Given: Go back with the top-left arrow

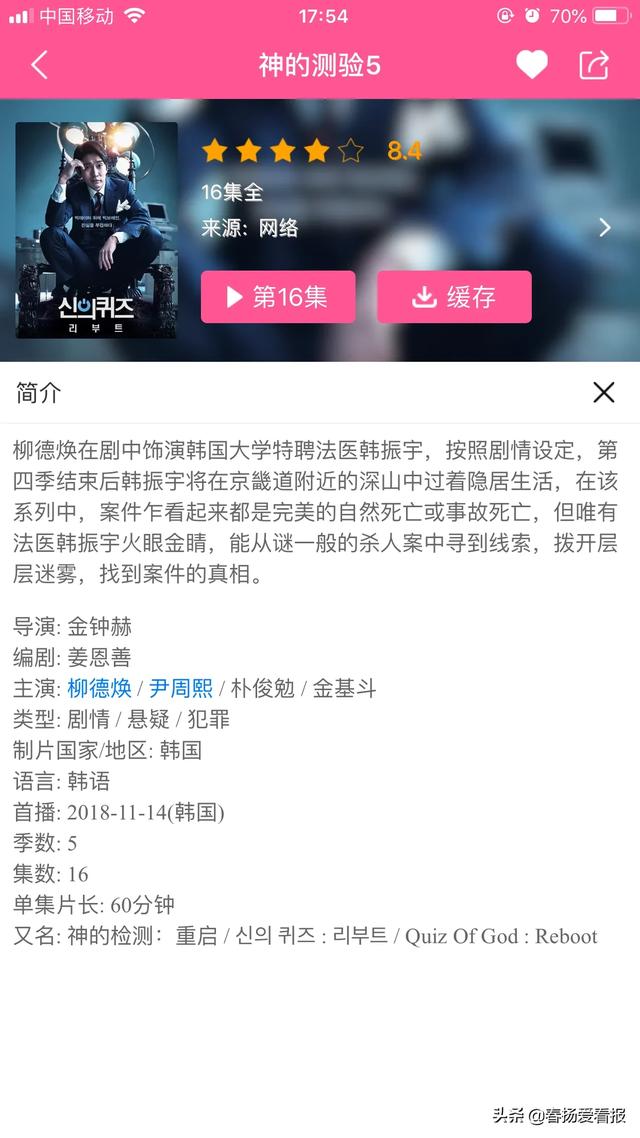Looking at the screenshot, I should 39,66.
